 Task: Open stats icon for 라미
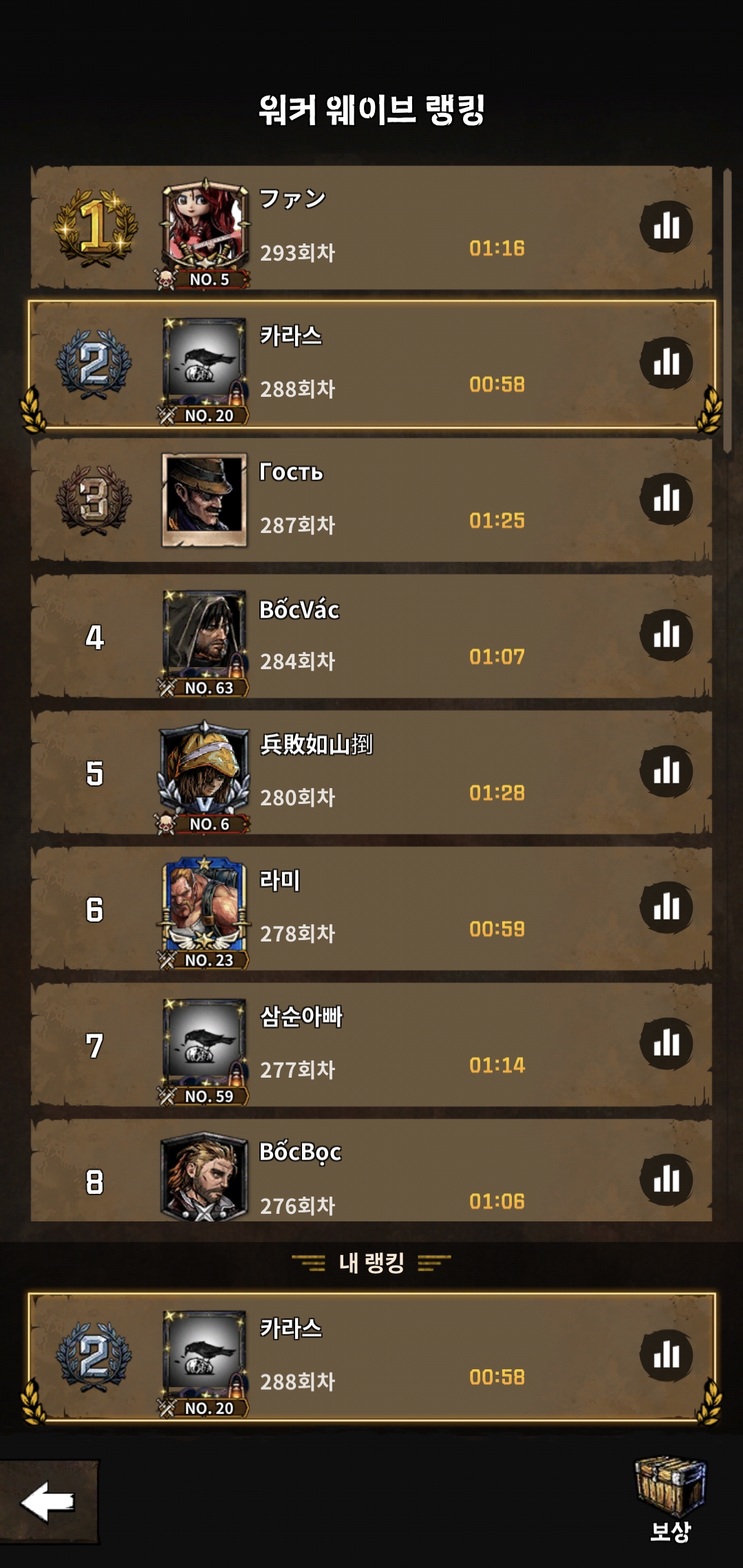tap(666, 907)
